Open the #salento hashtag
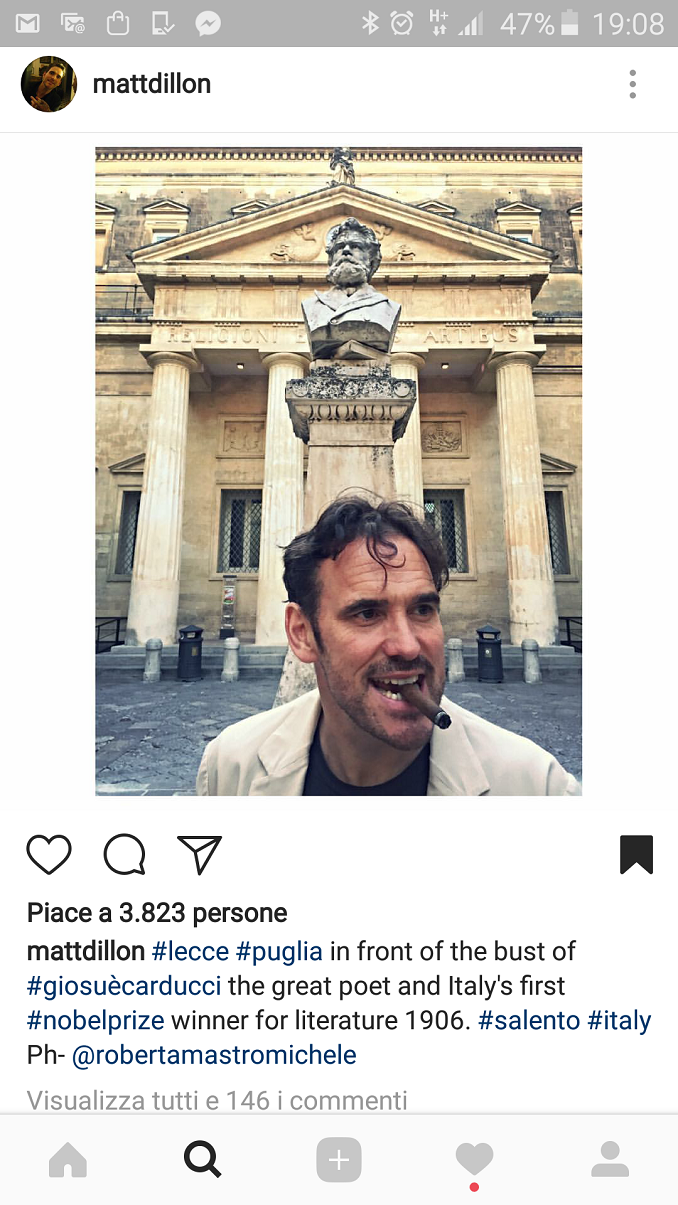The height and width of the screenshot is (1205, 678). coord(528,1021)
